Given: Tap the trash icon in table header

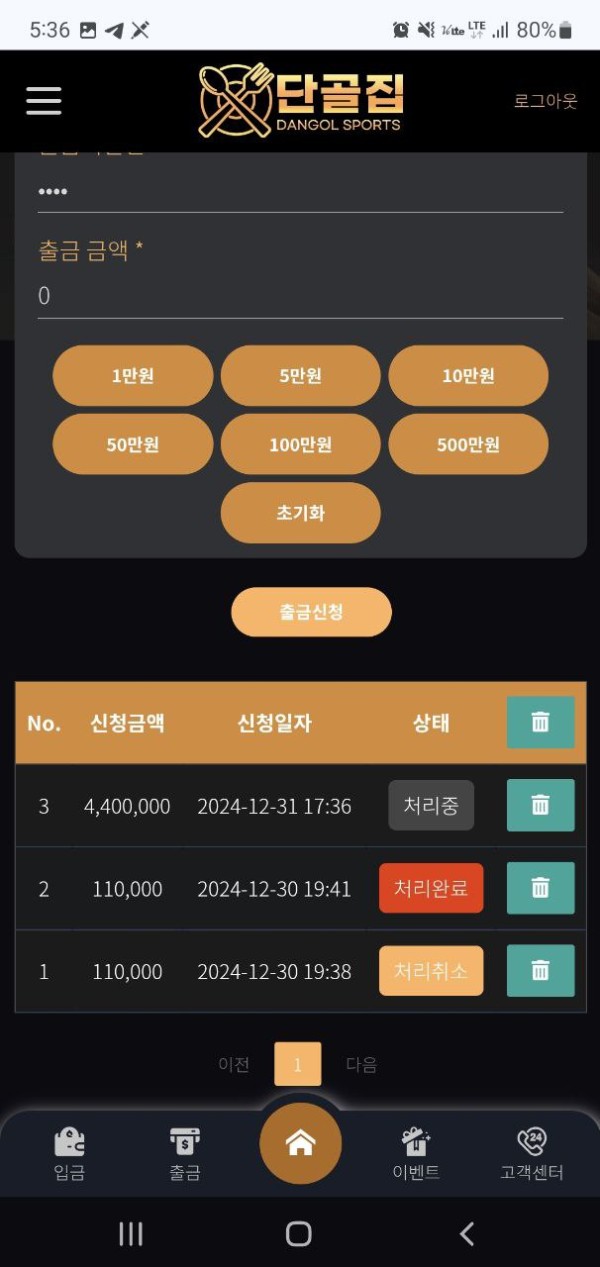Looking at the screenshot, I should pyautogui.click(x=540, y=722).
